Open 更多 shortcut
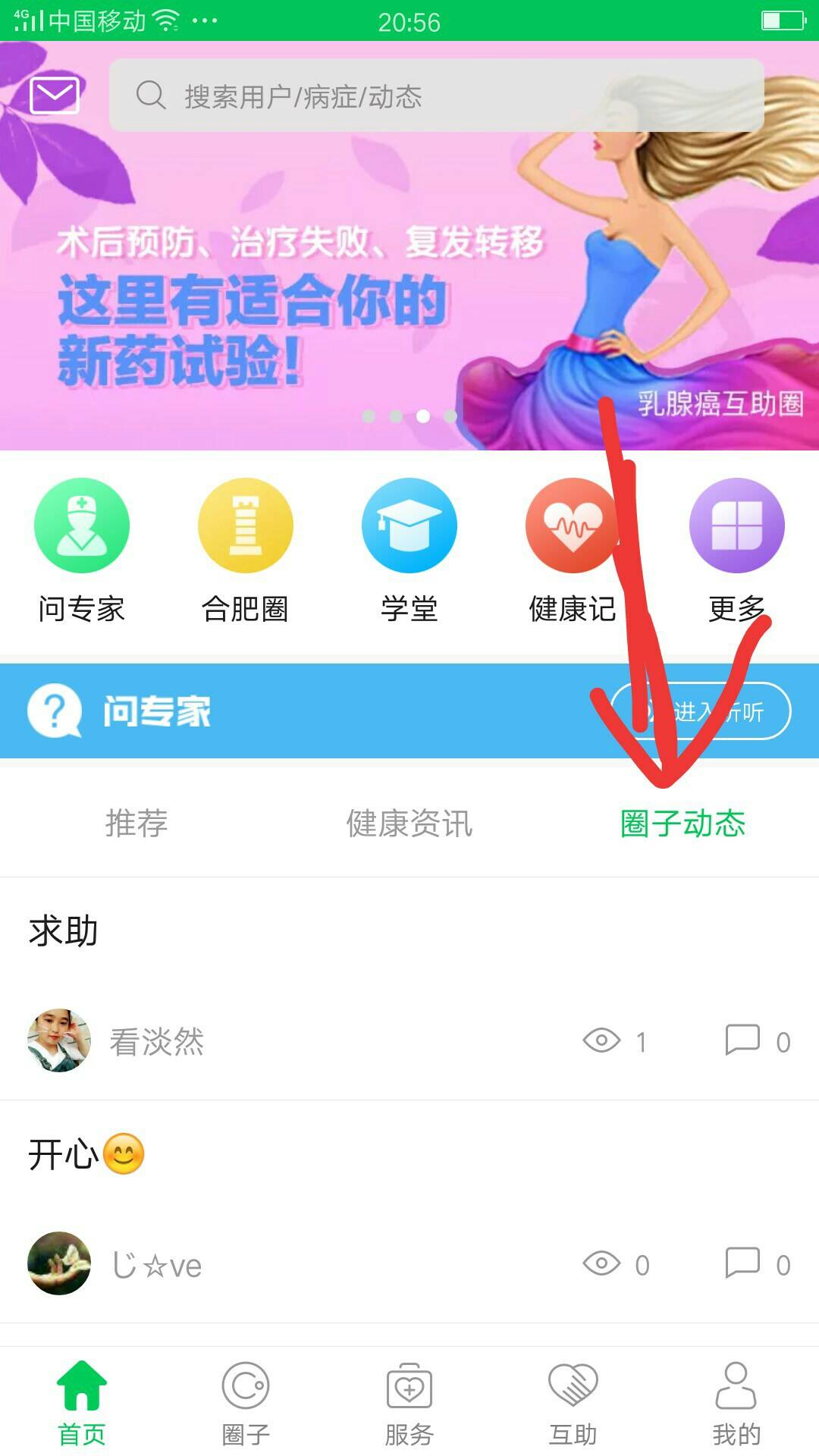The height and width of the screenshot is (1456, 819). pos(736,526)
